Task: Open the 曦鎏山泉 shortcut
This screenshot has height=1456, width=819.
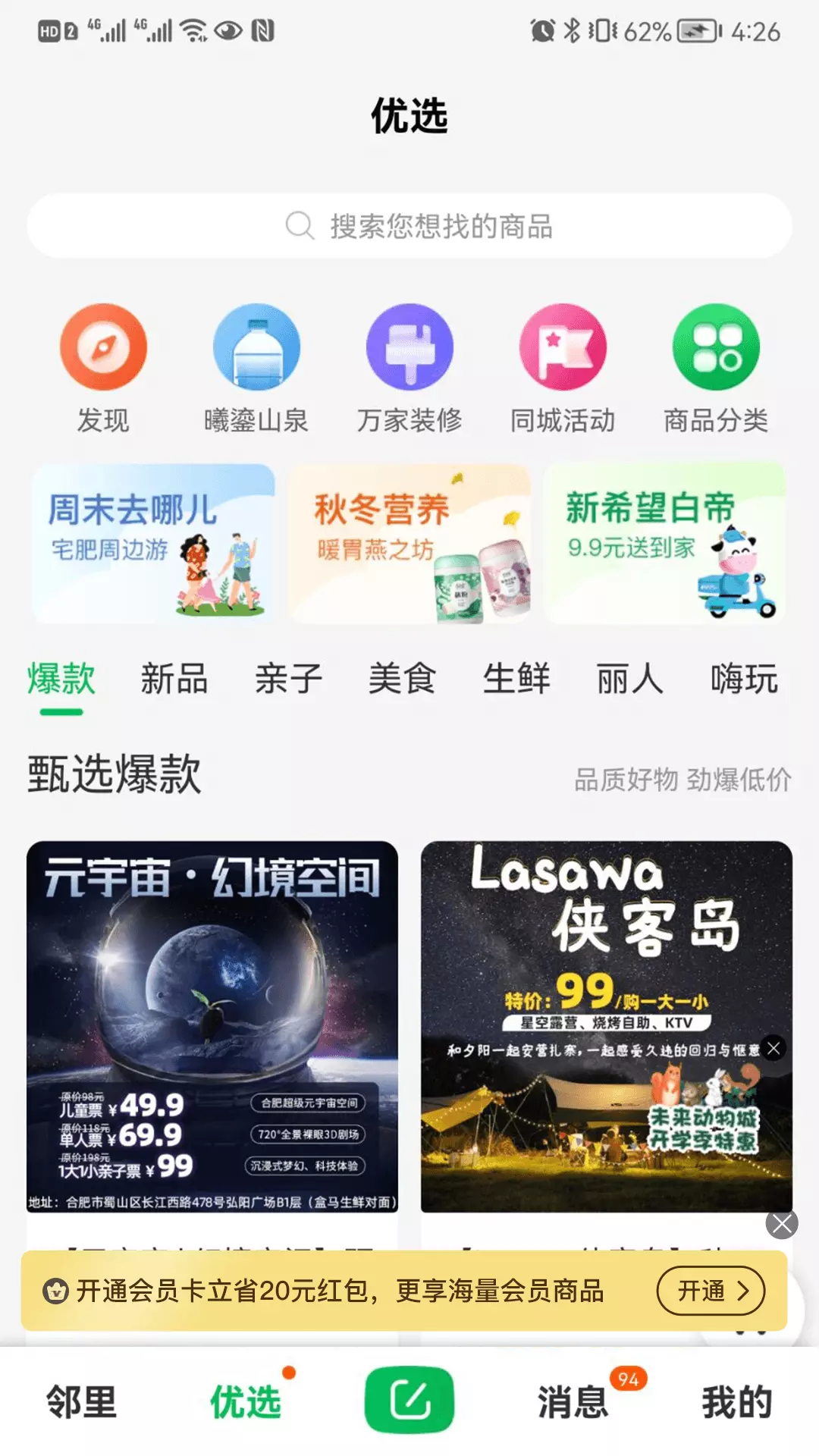Action: click(x=256, y=369)
